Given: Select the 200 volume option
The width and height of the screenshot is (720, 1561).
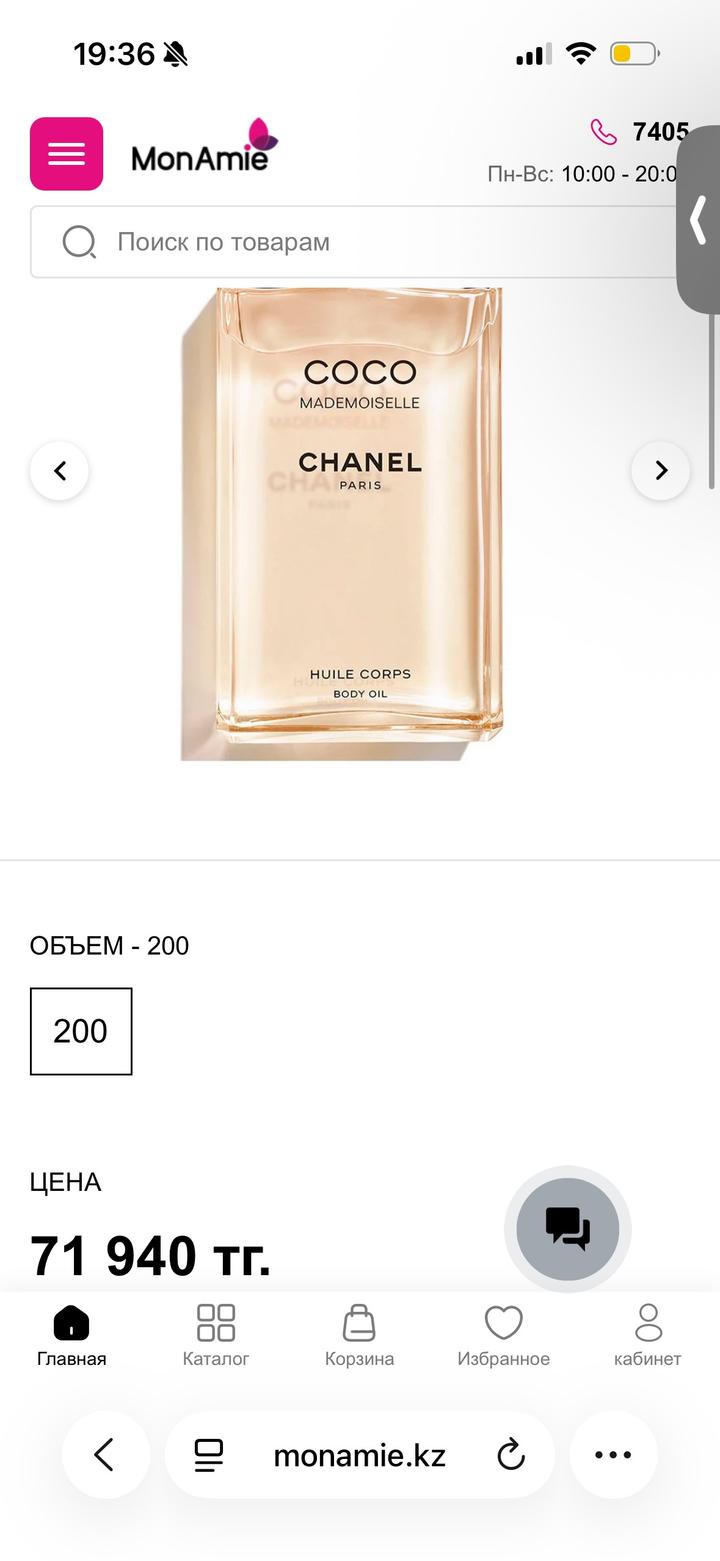Looking at the screenshot, I should point(81,1031).
